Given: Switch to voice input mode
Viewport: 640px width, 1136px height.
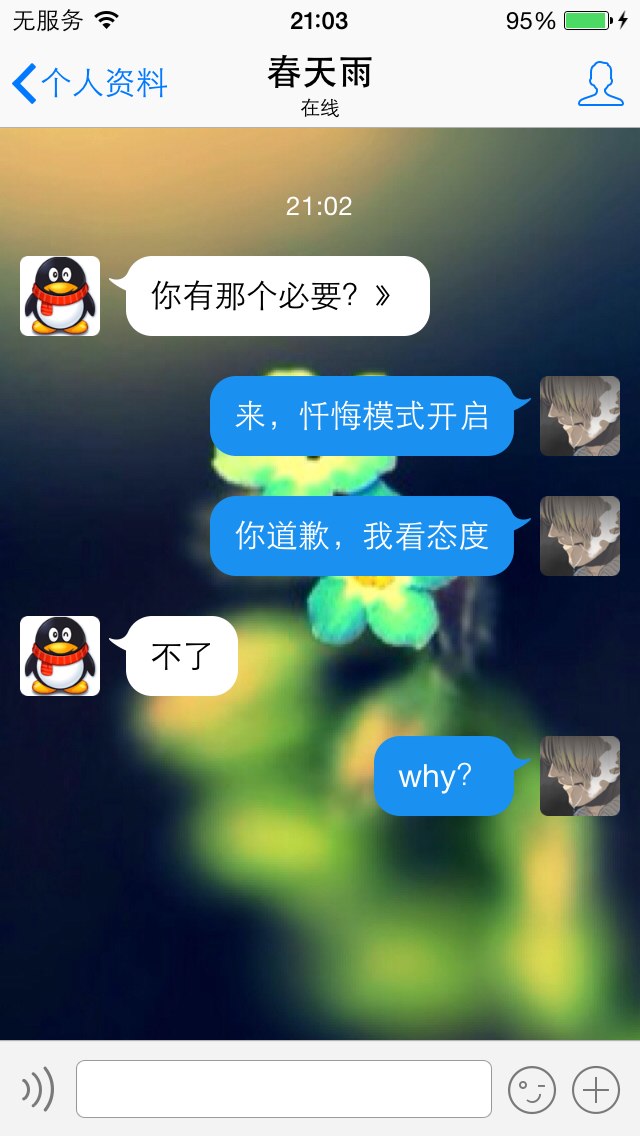Looking at the screenshot, I should pyautogui.click(x=37, y=1089).
